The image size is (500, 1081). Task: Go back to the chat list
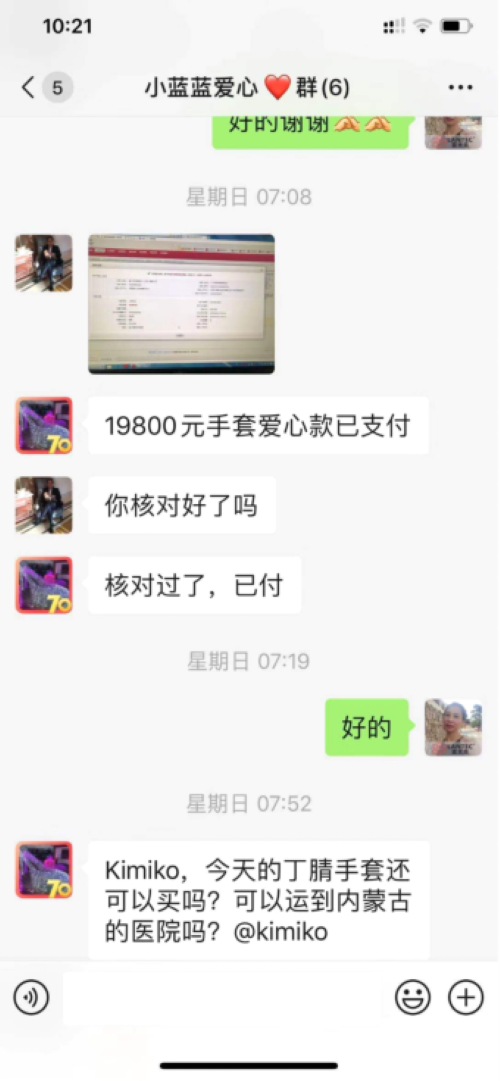(x=28, y=88)
